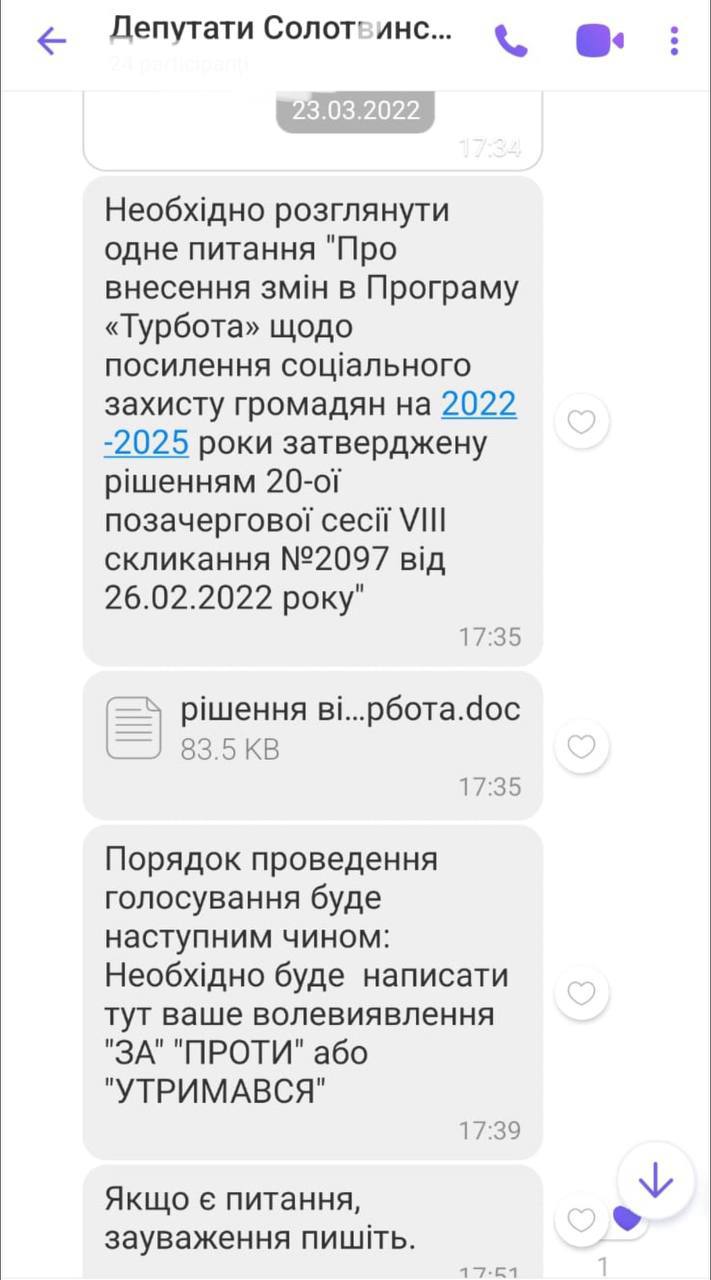
Task: Like the doc attachment message
Action: tap(581, 746)
